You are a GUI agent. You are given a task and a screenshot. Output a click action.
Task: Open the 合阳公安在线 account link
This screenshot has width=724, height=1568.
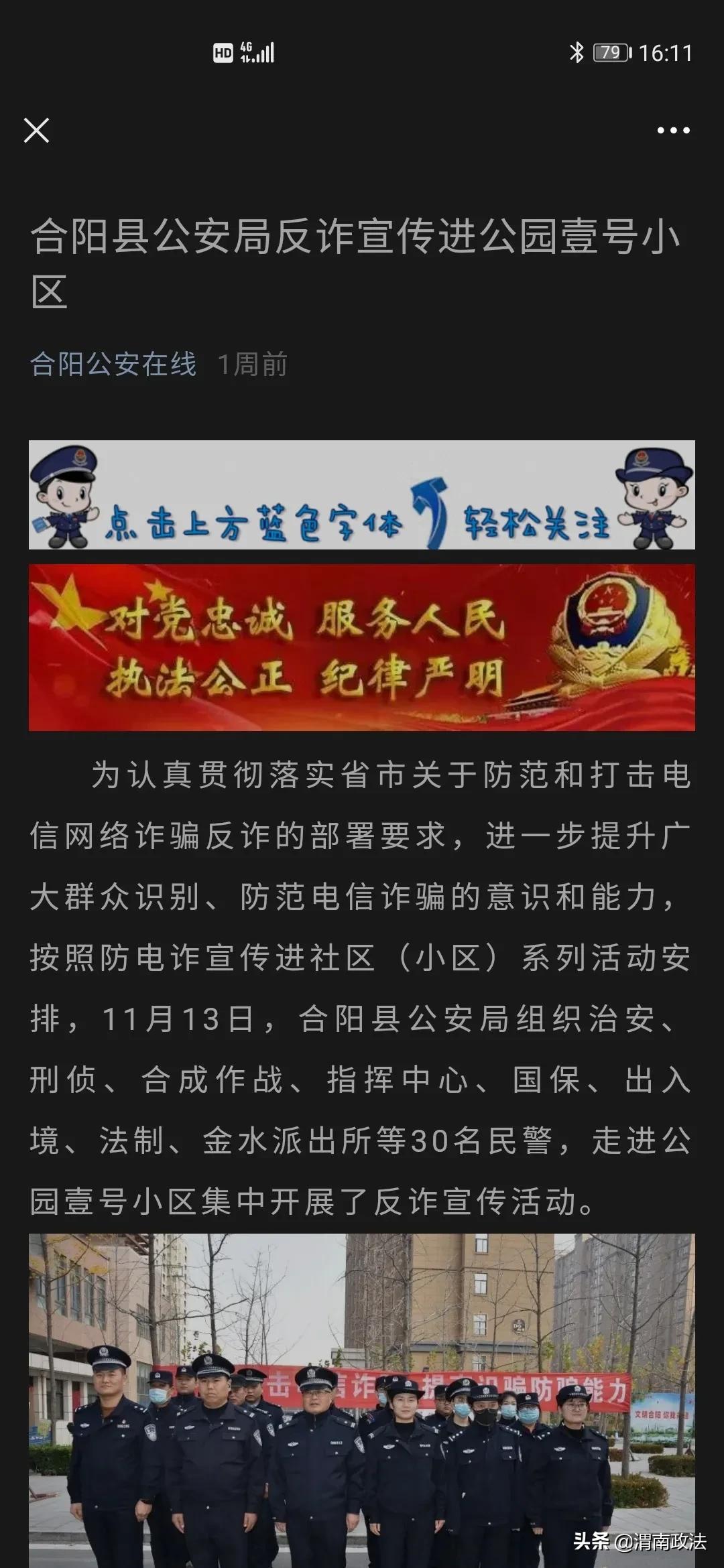tap(113, 365)
